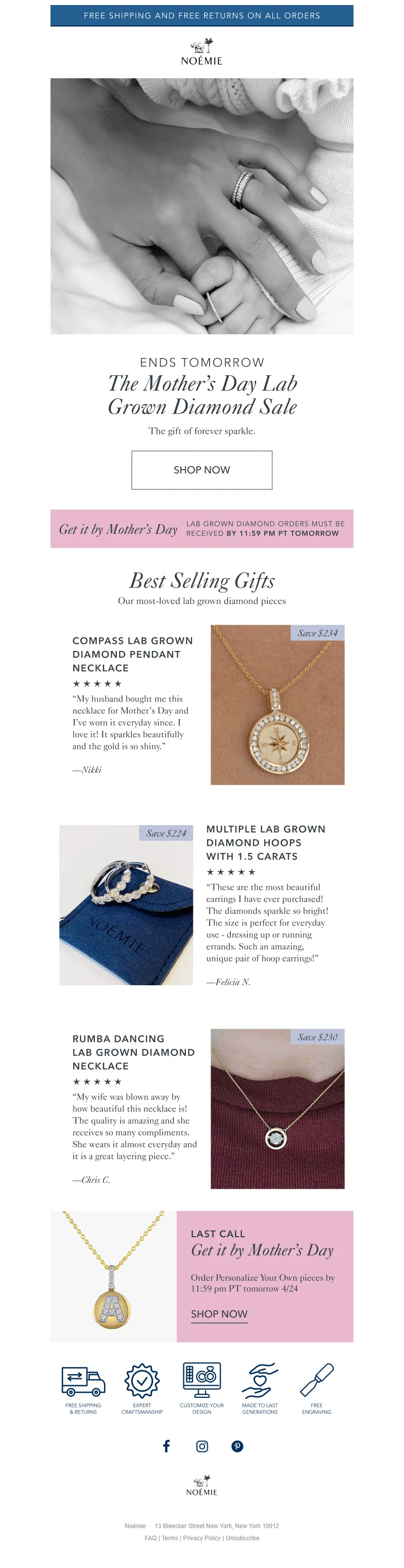Open the Terms link
404x1568 pixels.
point(170,1538)
